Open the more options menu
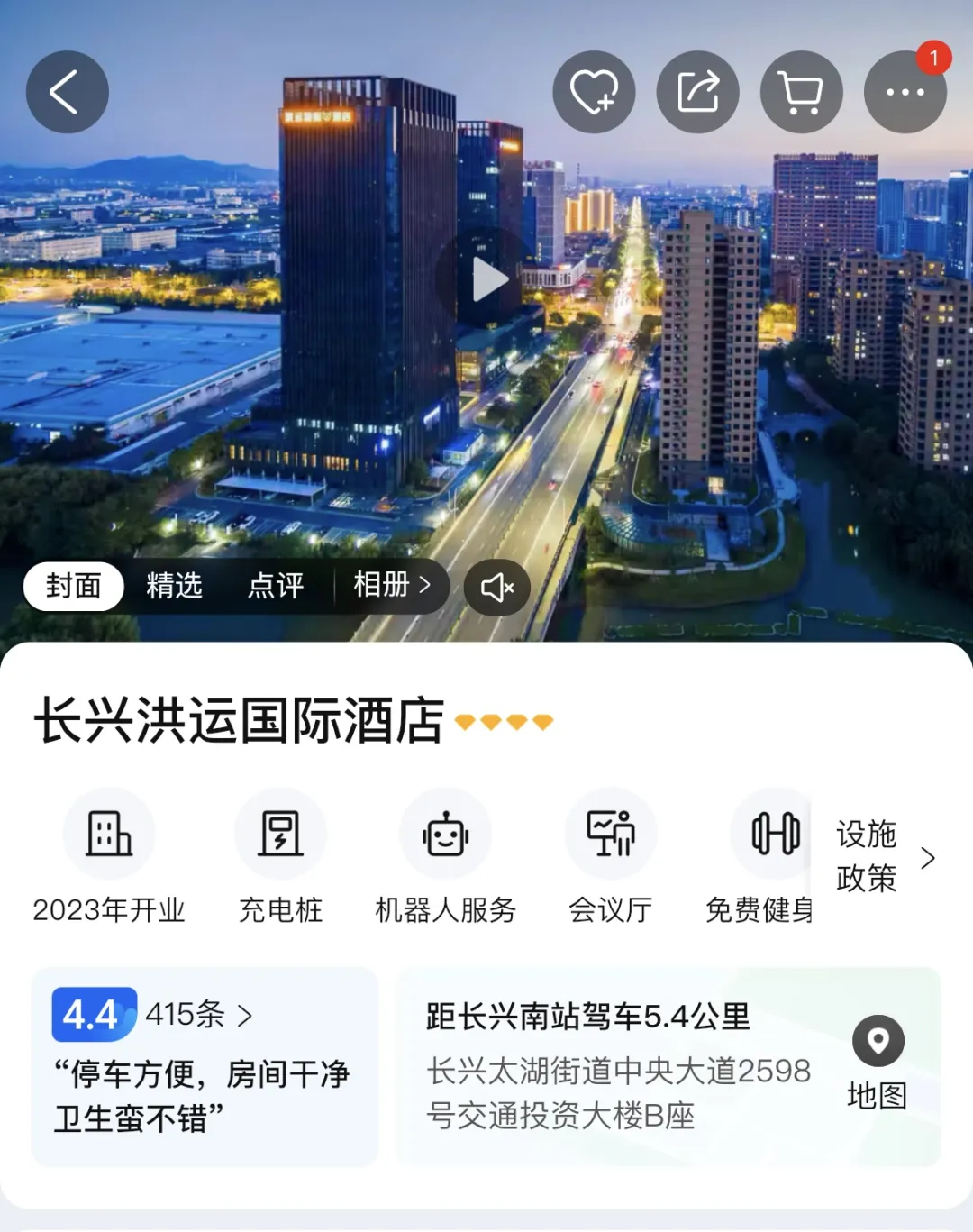Screen dimensions: 973x1232 [905, 92]
